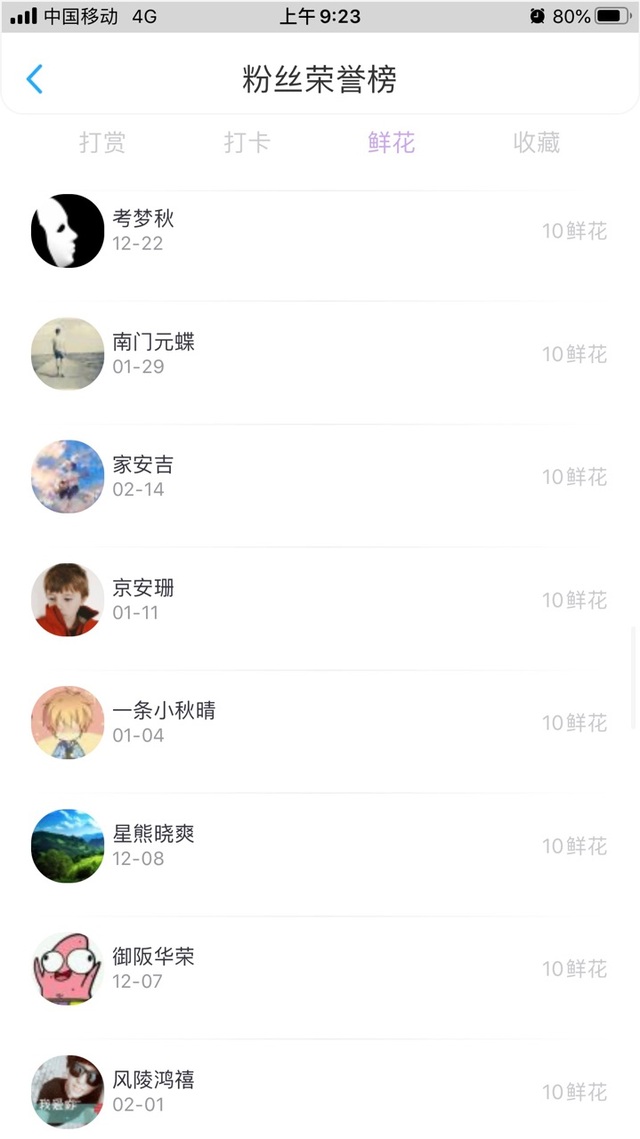View 京安珊's fan entry
640x1139 pixels.
[320, 600]
